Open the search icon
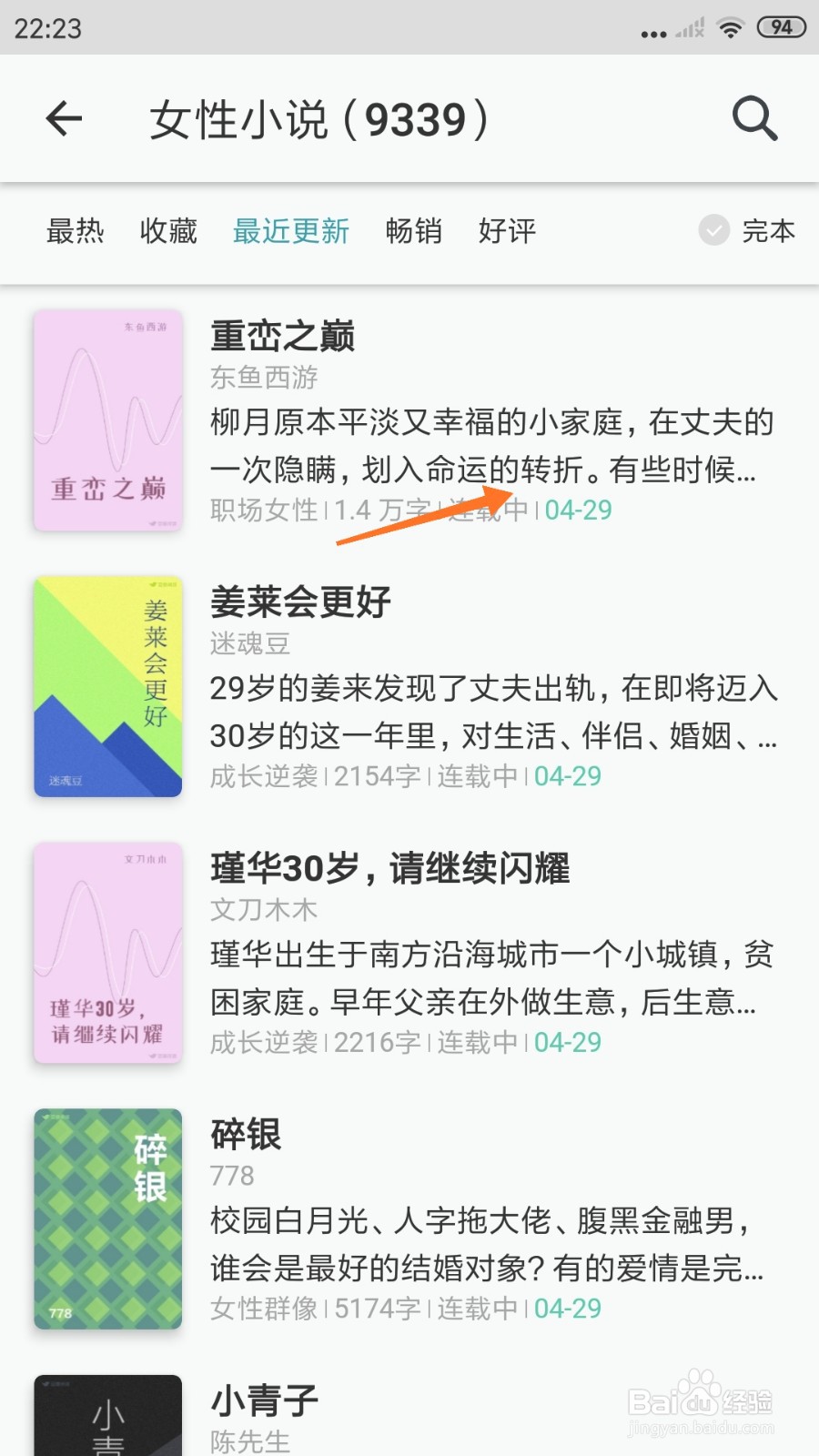The height and width of the screenshot is (1456, 819). (x=753, y=118)
